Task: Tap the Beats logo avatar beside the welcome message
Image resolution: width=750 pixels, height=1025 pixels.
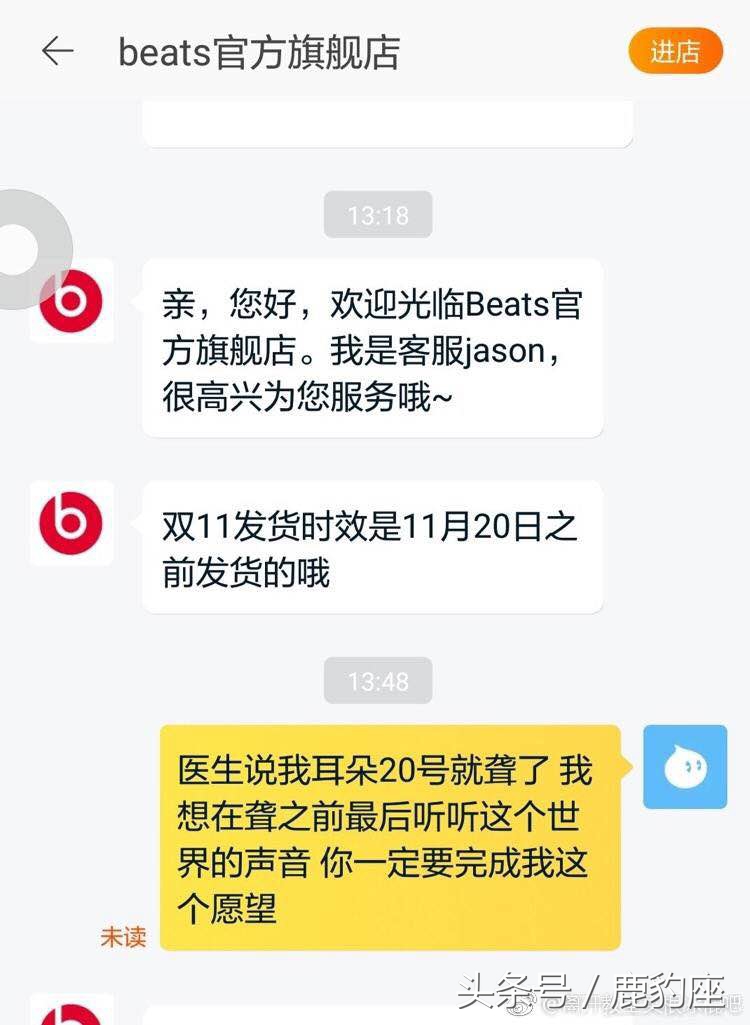Action: point(70,302)
